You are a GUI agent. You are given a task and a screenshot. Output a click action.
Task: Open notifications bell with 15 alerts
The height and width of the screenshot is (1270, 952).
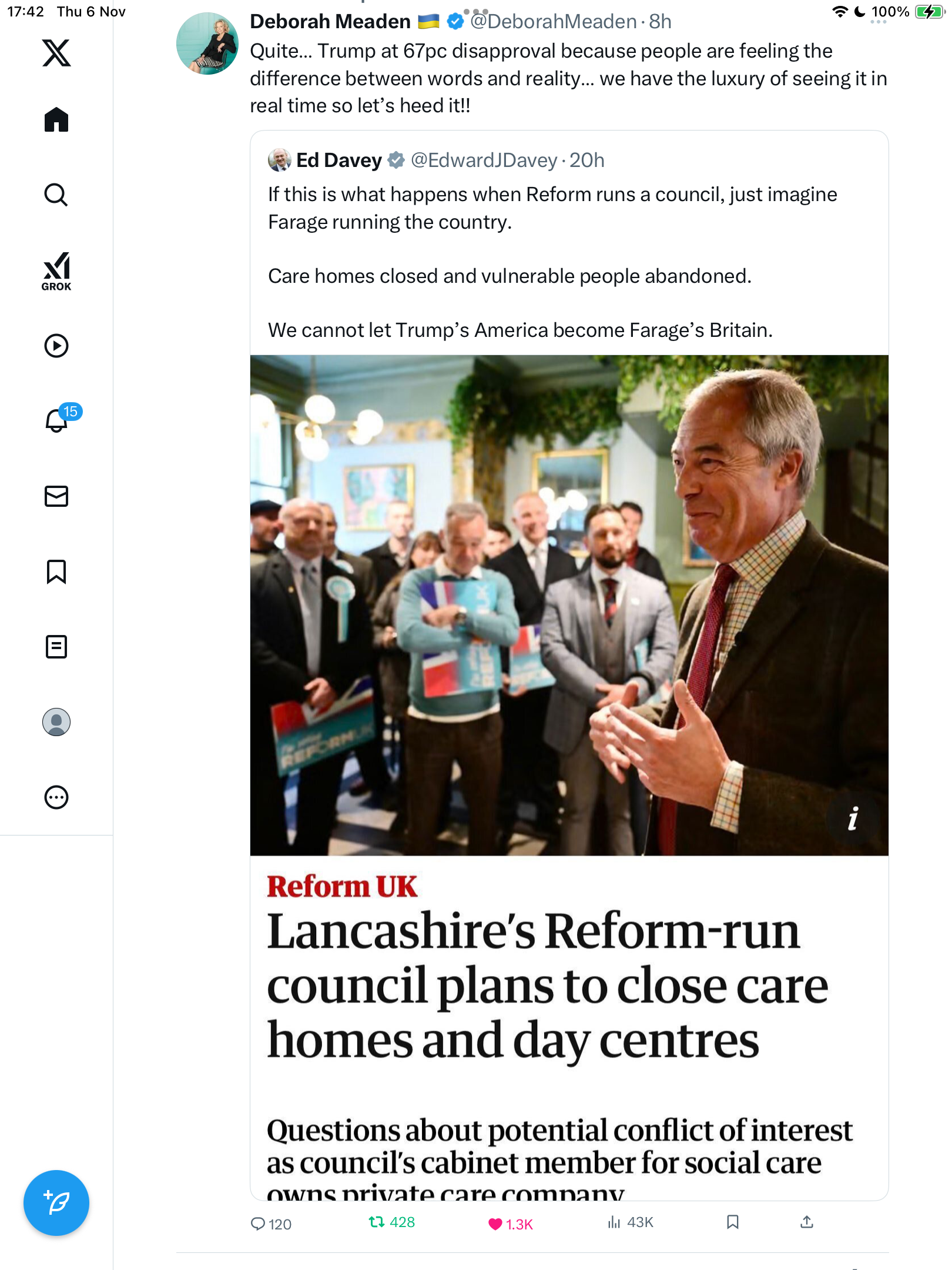(x=58, y=420)
